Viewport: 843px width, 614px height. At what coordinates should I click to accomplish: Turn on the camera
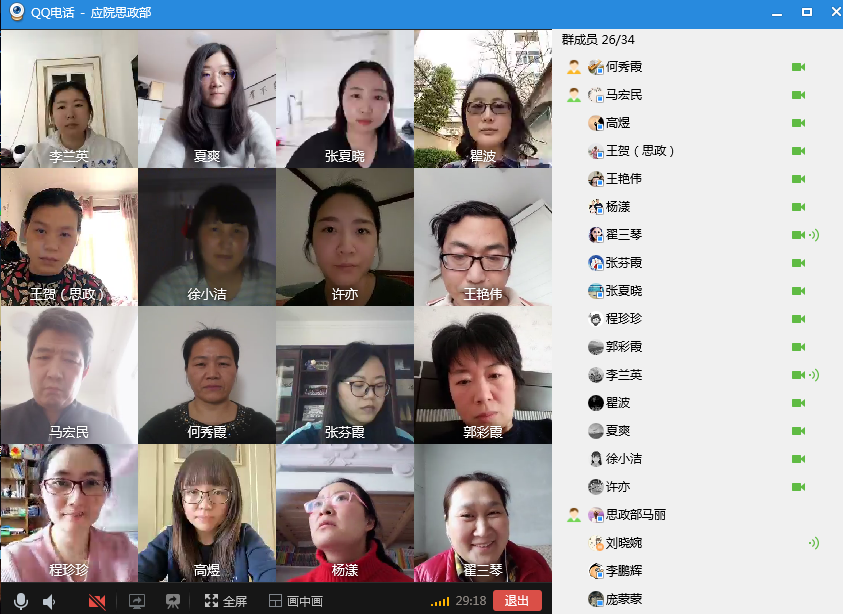tap(97, 601)
